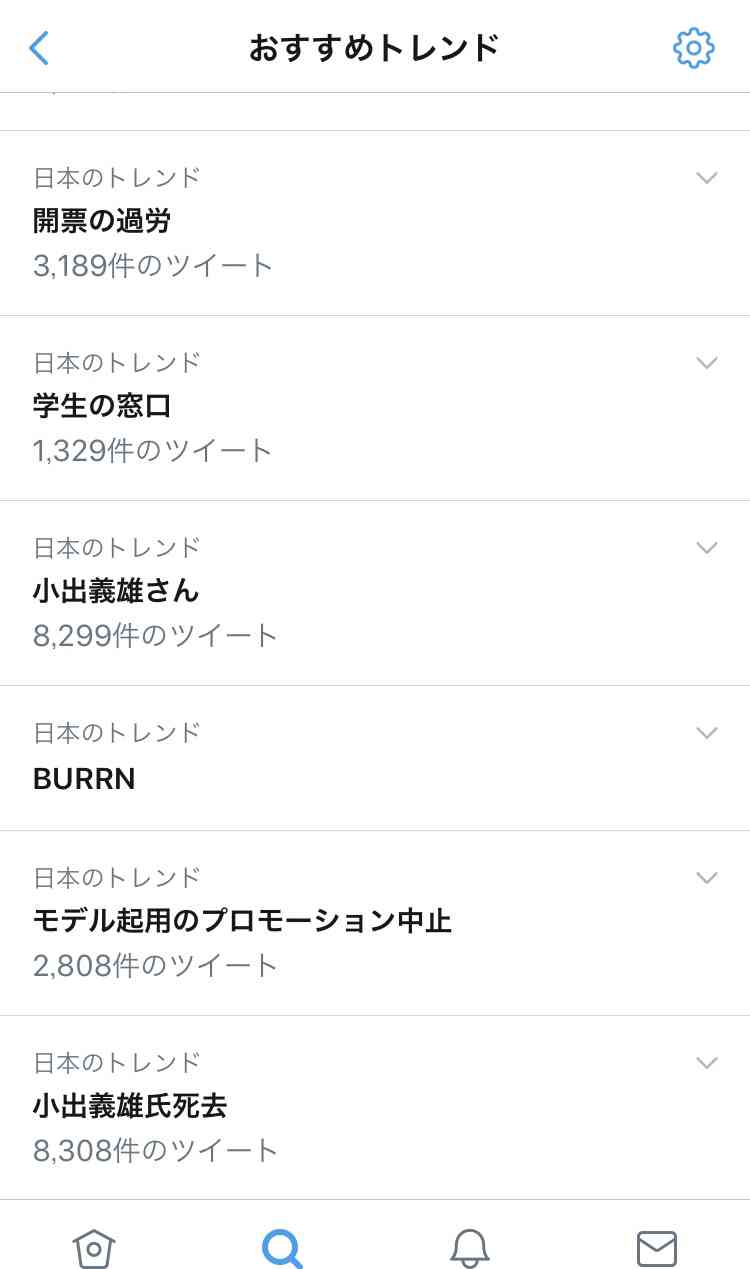Tap the Search magnifier icon
The width and height of the screenshot is (750, 1269).
(x=281, y=1246)
